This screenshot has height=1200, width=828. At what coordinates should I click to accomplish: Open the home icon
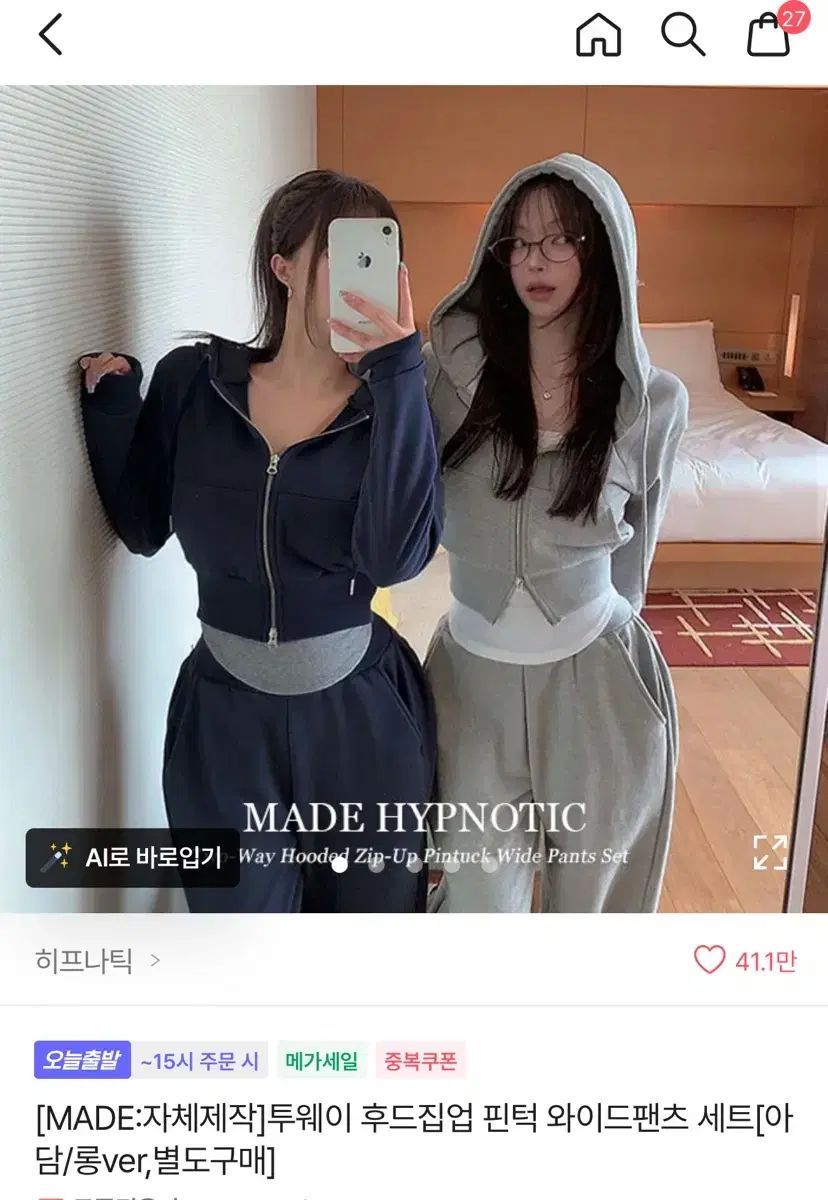[x=598, y=36]
